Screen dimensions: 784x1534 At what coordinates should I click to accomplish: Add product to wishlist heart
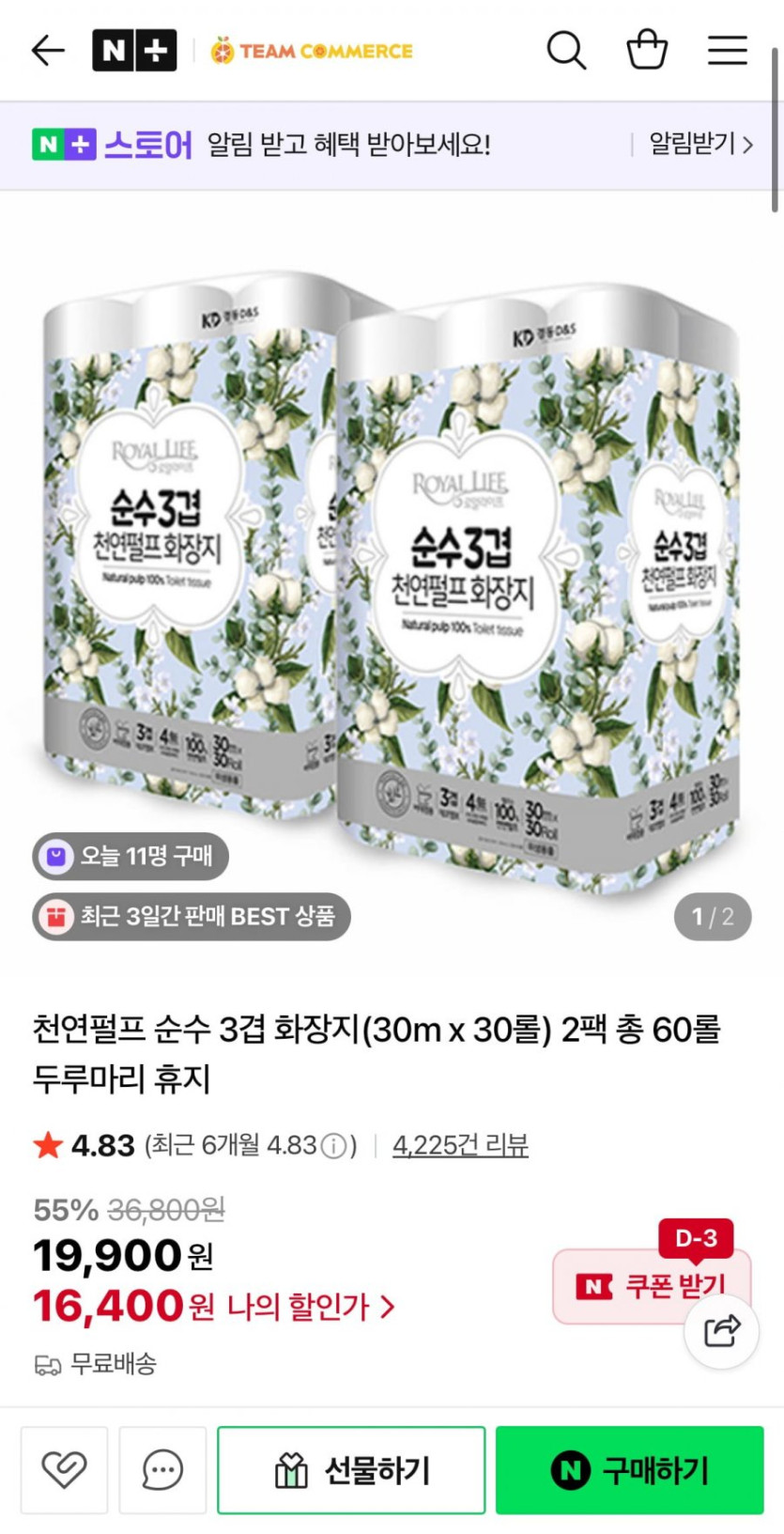pyautogui.click(x=65, y=1470)
